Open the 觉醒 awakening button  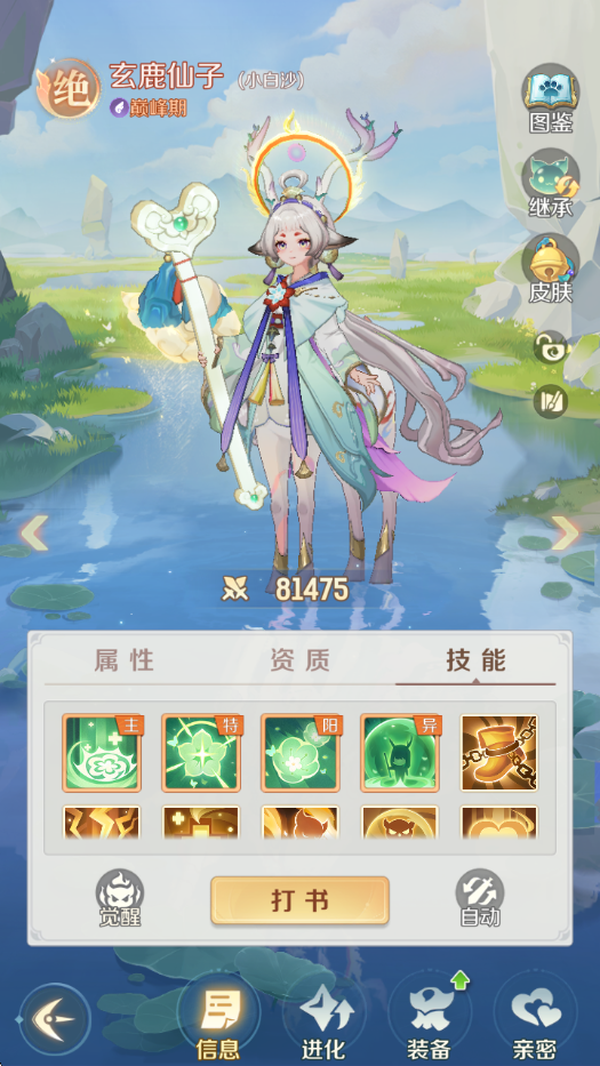point(120,898)
